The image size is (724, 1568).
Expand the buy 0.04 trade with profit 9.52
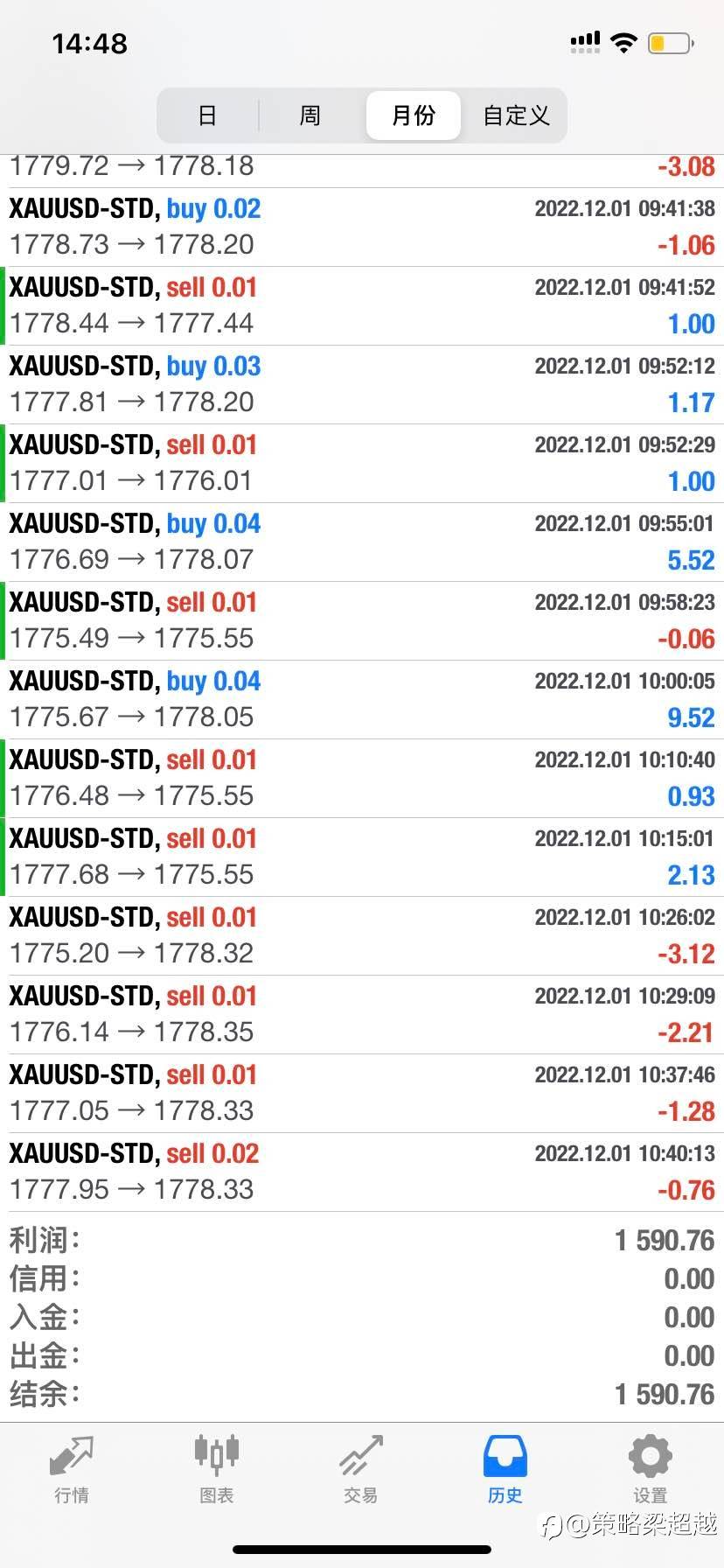(x=362, y=700)
